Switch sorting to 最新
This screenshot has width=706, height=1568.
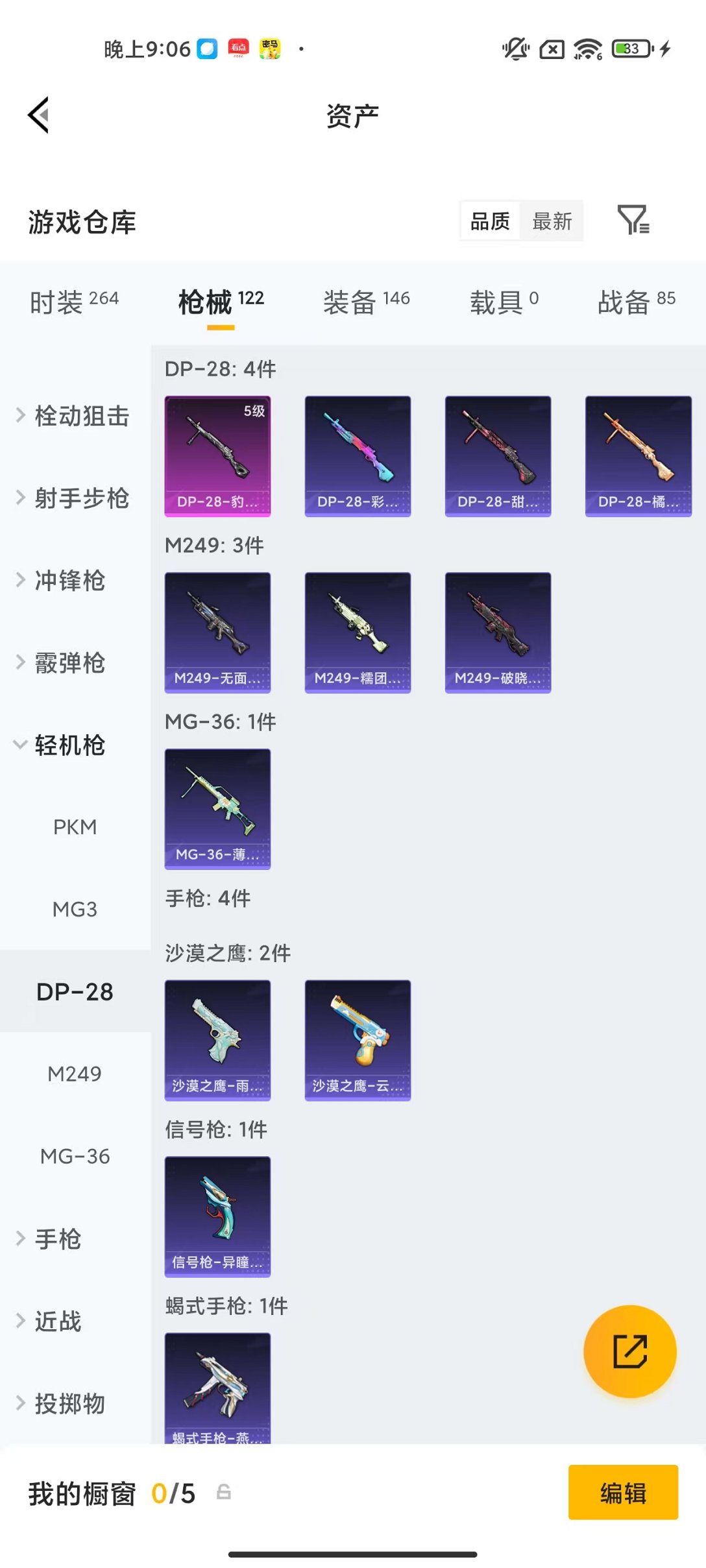click(552, 221)
